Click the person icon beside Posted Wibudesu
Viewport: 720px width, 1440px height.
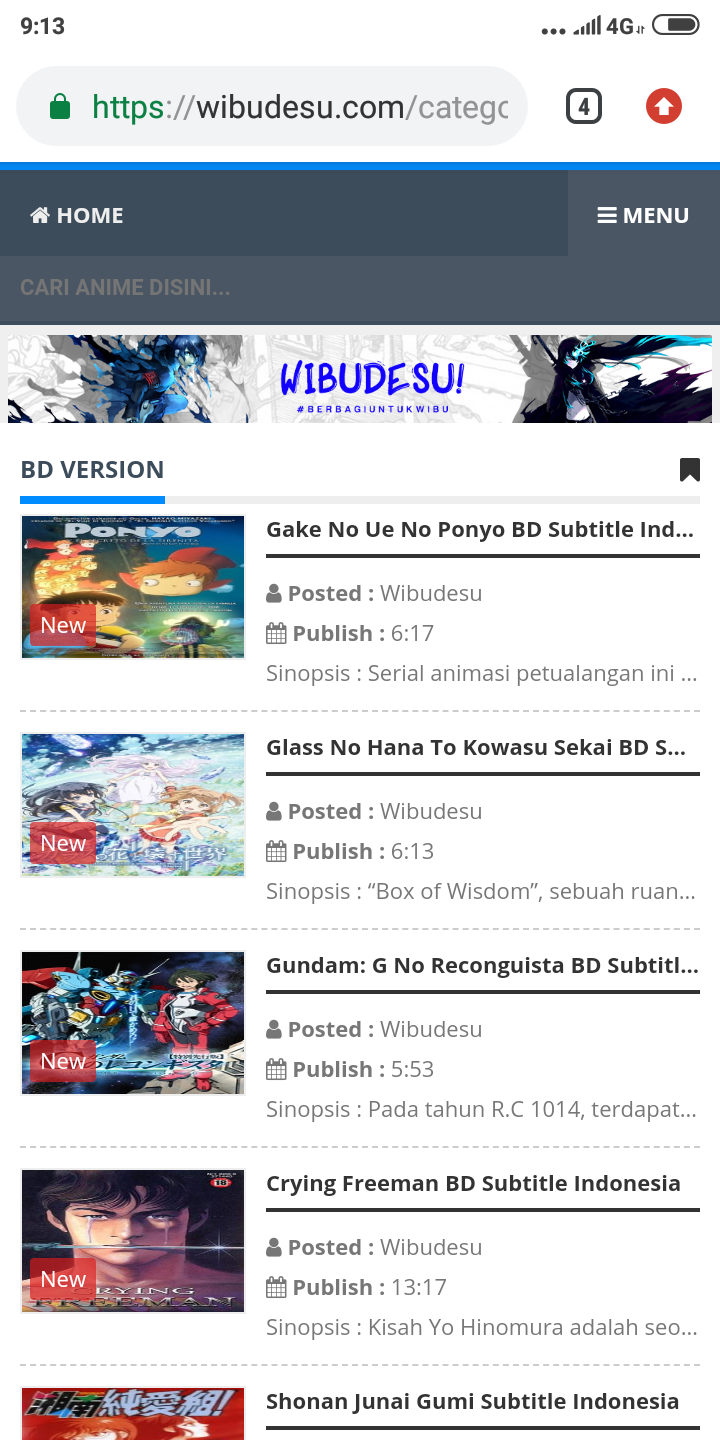(x=274, y=592)
